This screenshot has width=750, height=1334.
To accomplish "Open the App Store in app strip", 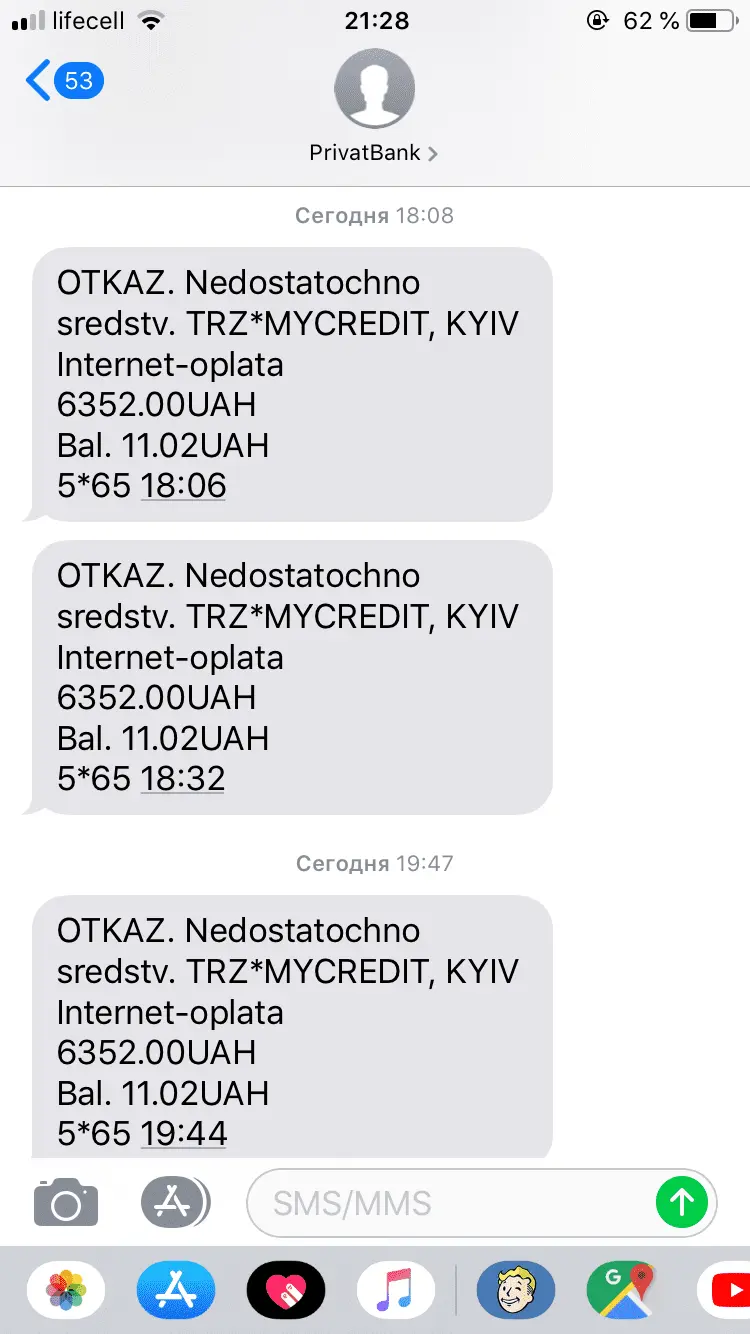I will tap(176, 1291).
